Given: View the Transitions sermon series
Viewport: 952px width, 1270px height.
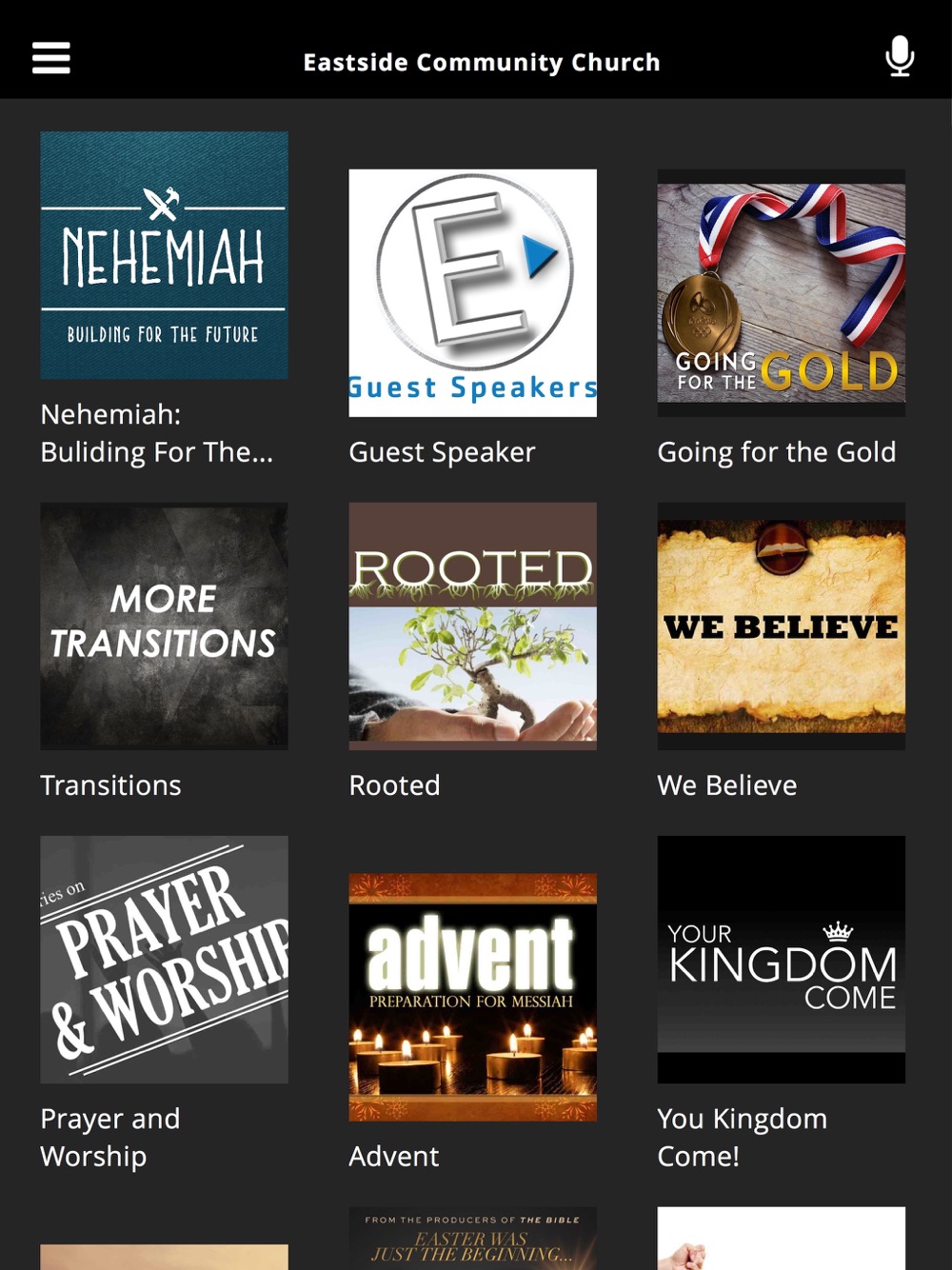Looking at the screenshot, I should pyautogui.click(x=164, y=626).
